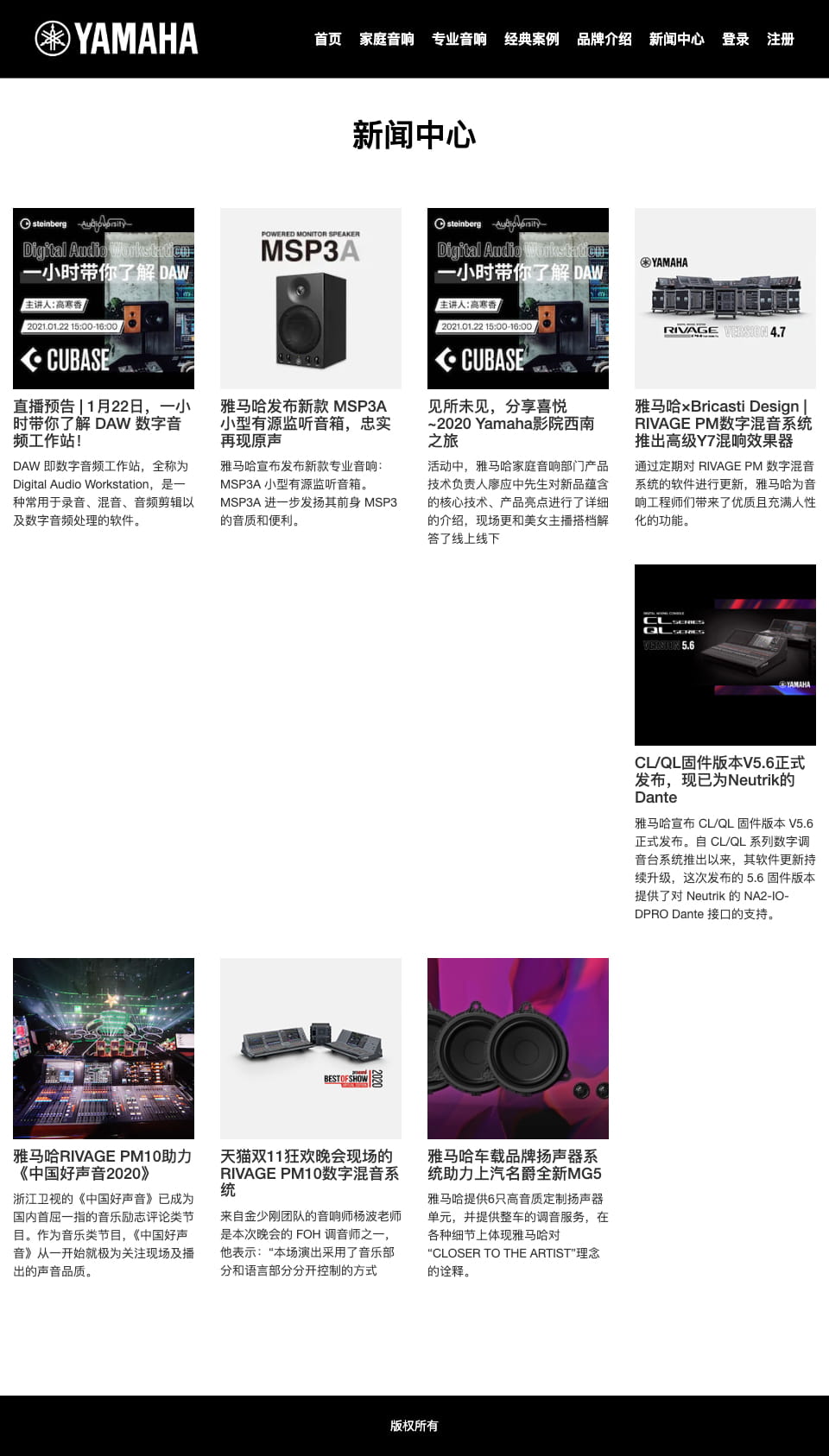This screenshot has height=1456, width=829.
Task: View the 上汽名爵全新MG5 speaker article
Action: [x=516, y=1164]
